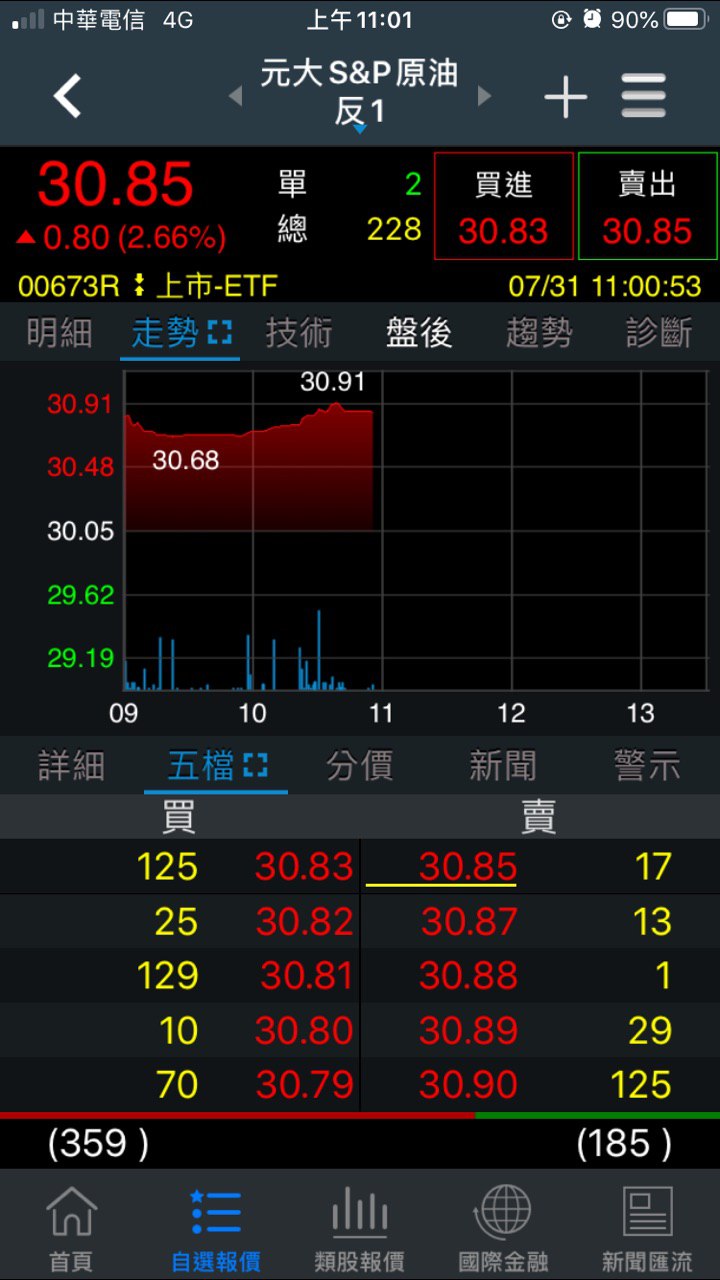This screenshot has height=1280, width=720.
Task: Tap the 買進 buy button at 30.83
Action: pos(503,207)
